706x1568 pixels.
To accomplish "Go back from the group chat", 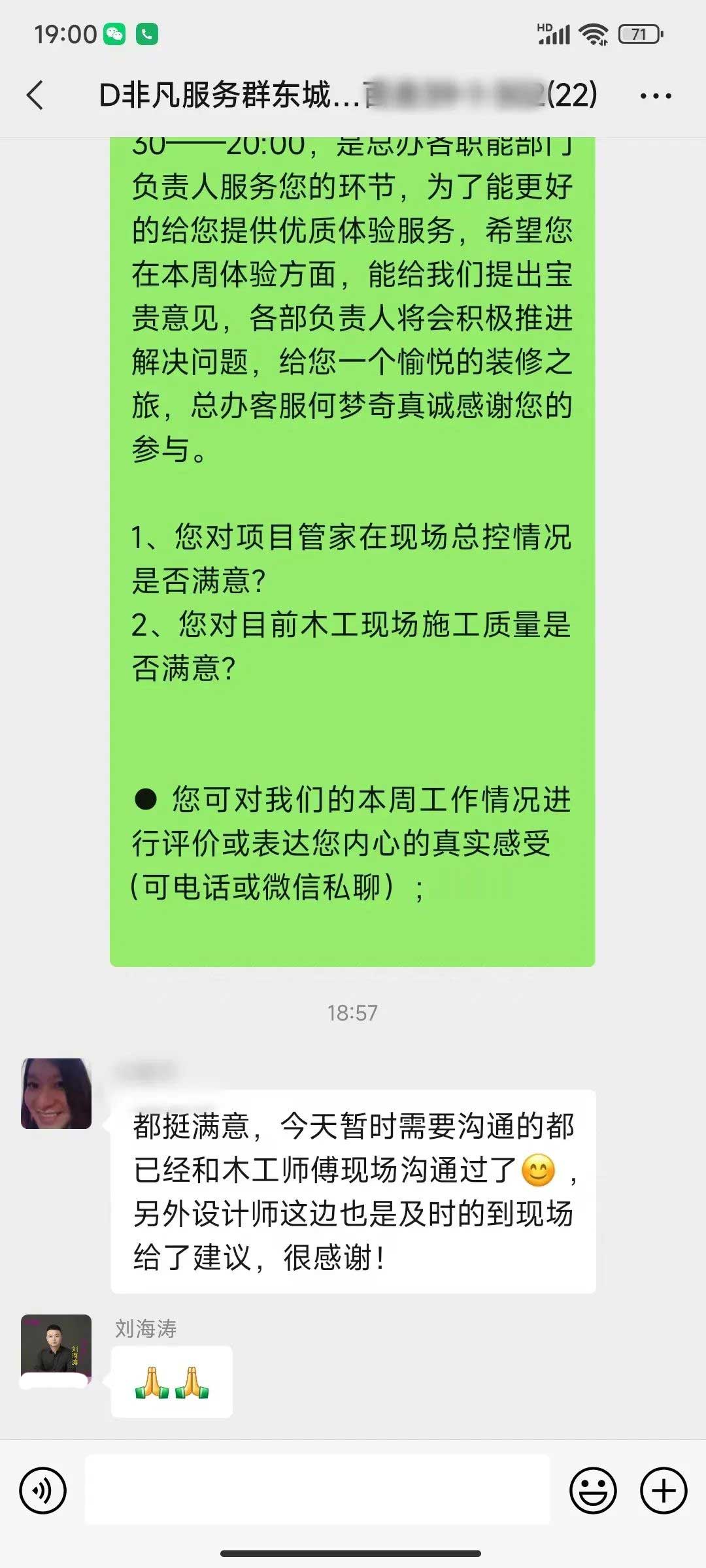I will (x=36, y=95).
